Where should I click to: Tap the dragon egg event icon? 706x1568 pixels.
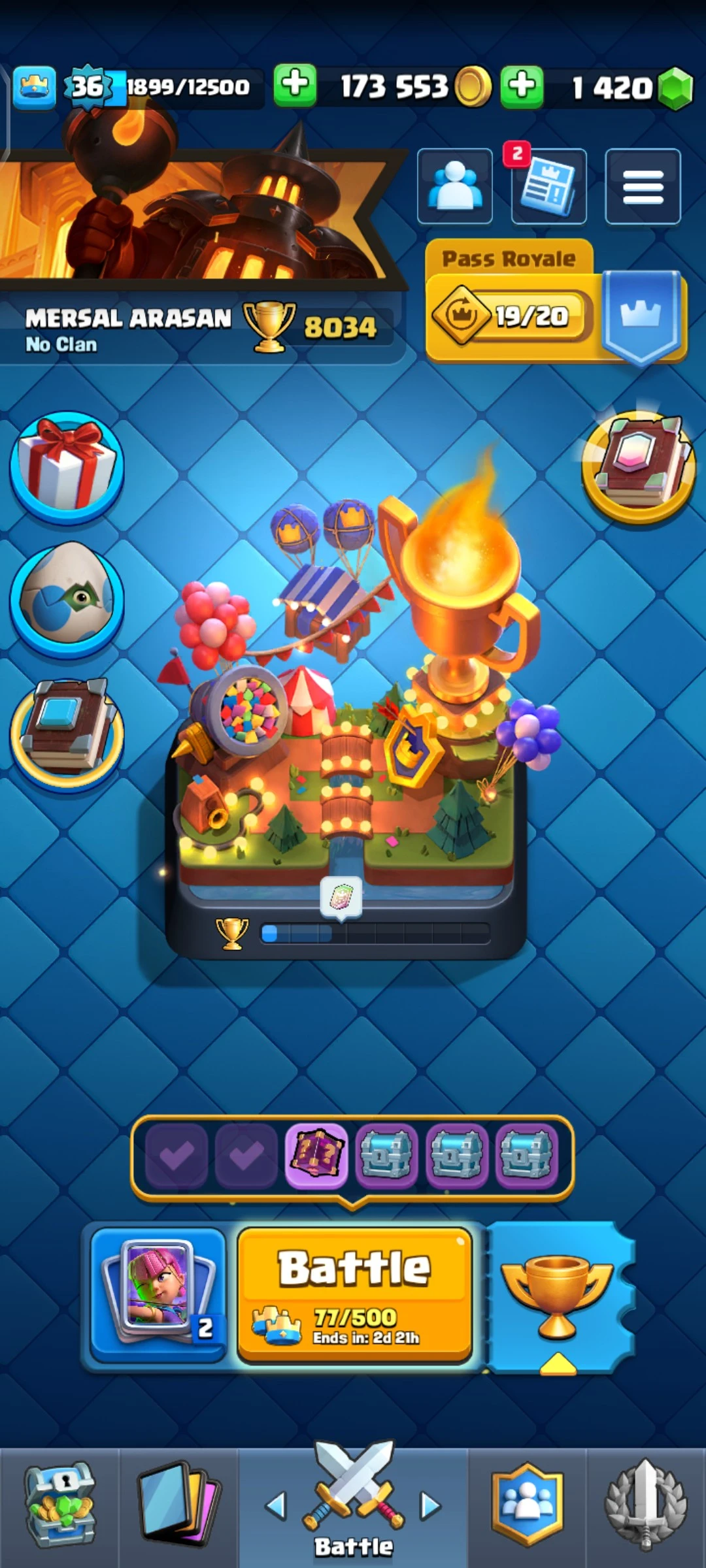tap(67, 599)
